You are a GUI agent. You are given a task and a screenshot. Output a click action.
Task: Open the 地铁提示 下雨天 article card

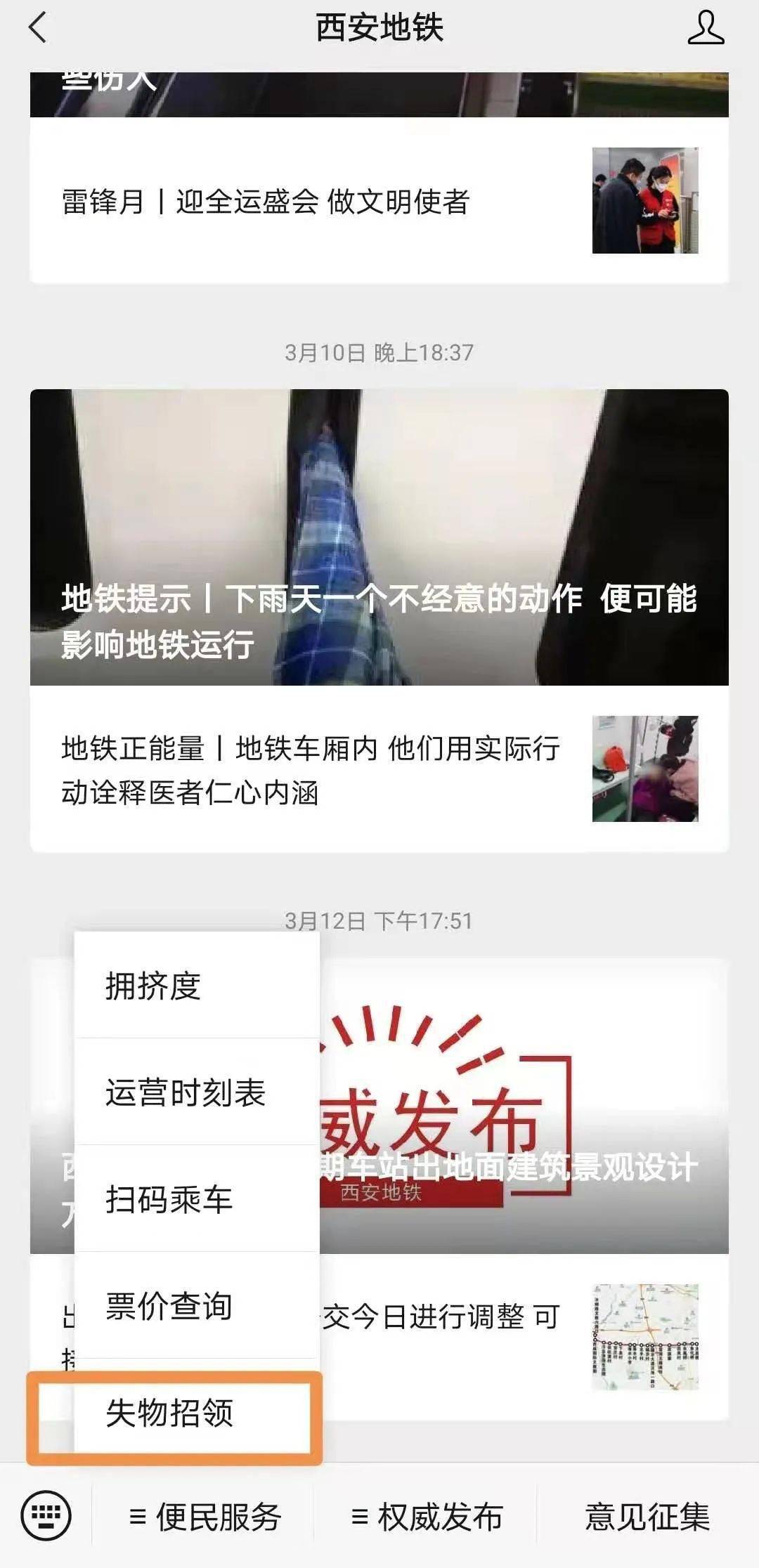click(379, 537)
